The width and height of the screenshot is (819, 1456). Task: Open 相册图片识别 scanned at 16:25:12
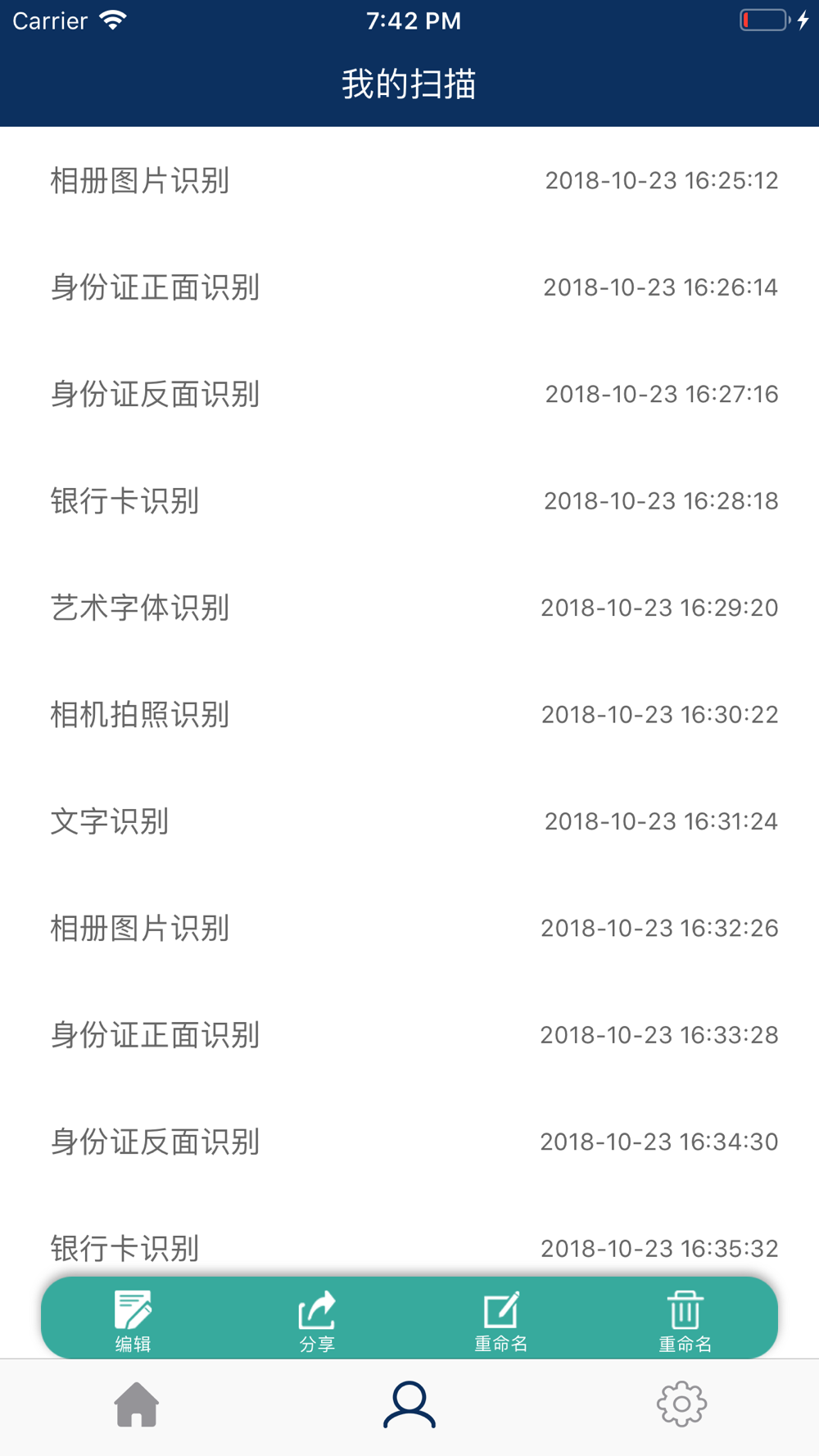point(409,180)
